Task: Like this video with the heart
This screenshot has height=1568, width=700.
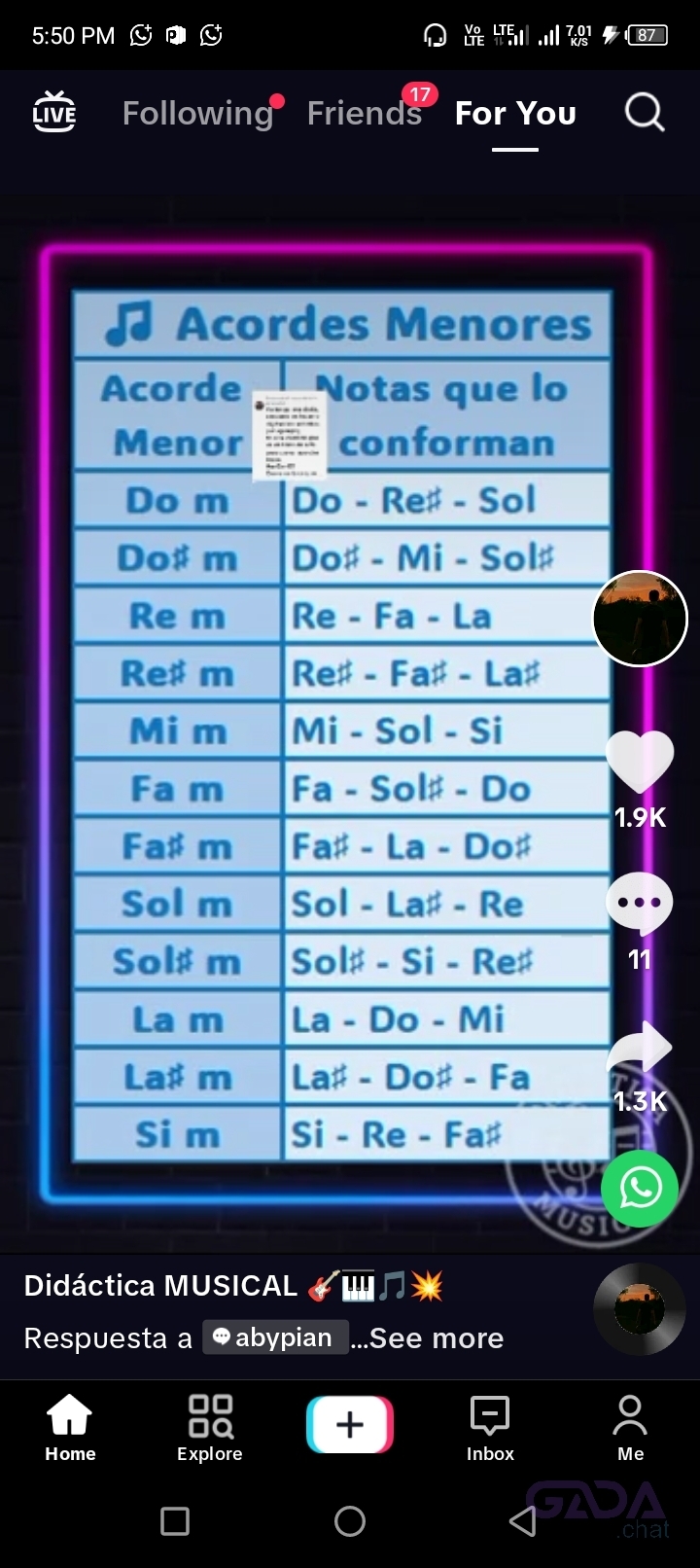Action: (640, 761)
